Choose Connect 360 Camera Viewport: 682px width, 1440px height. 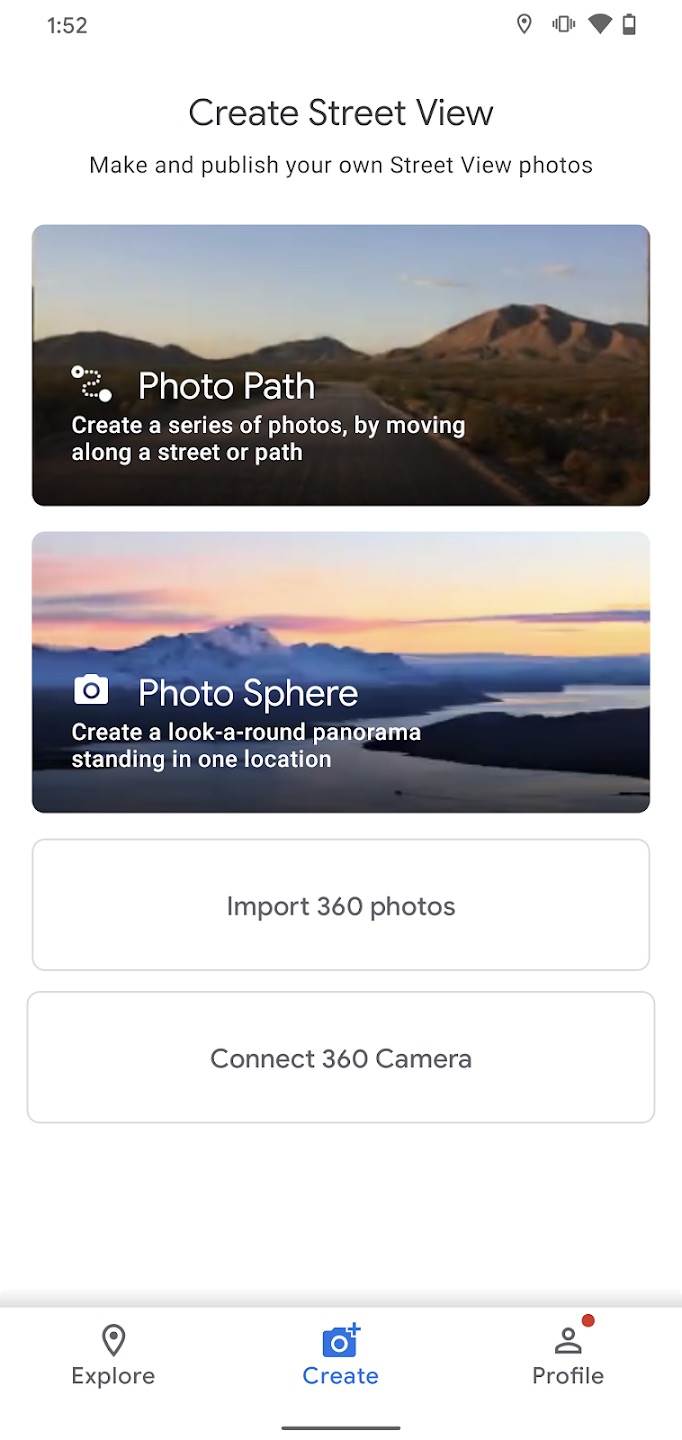(x=341, y=1057)
